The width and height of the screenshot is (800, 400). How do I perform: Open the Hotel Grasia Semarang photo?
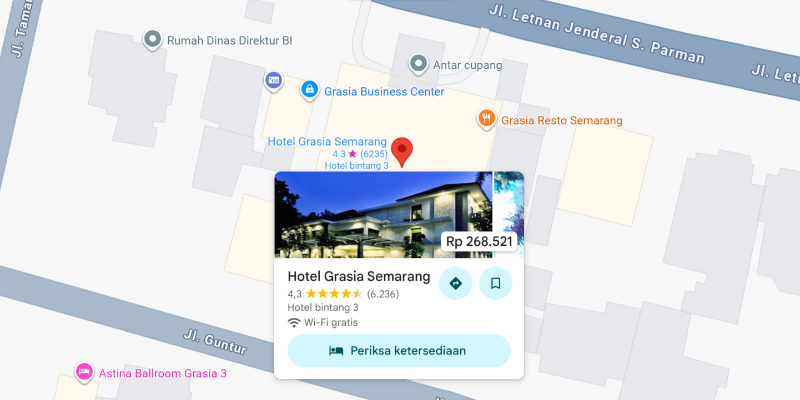(383, 214)
